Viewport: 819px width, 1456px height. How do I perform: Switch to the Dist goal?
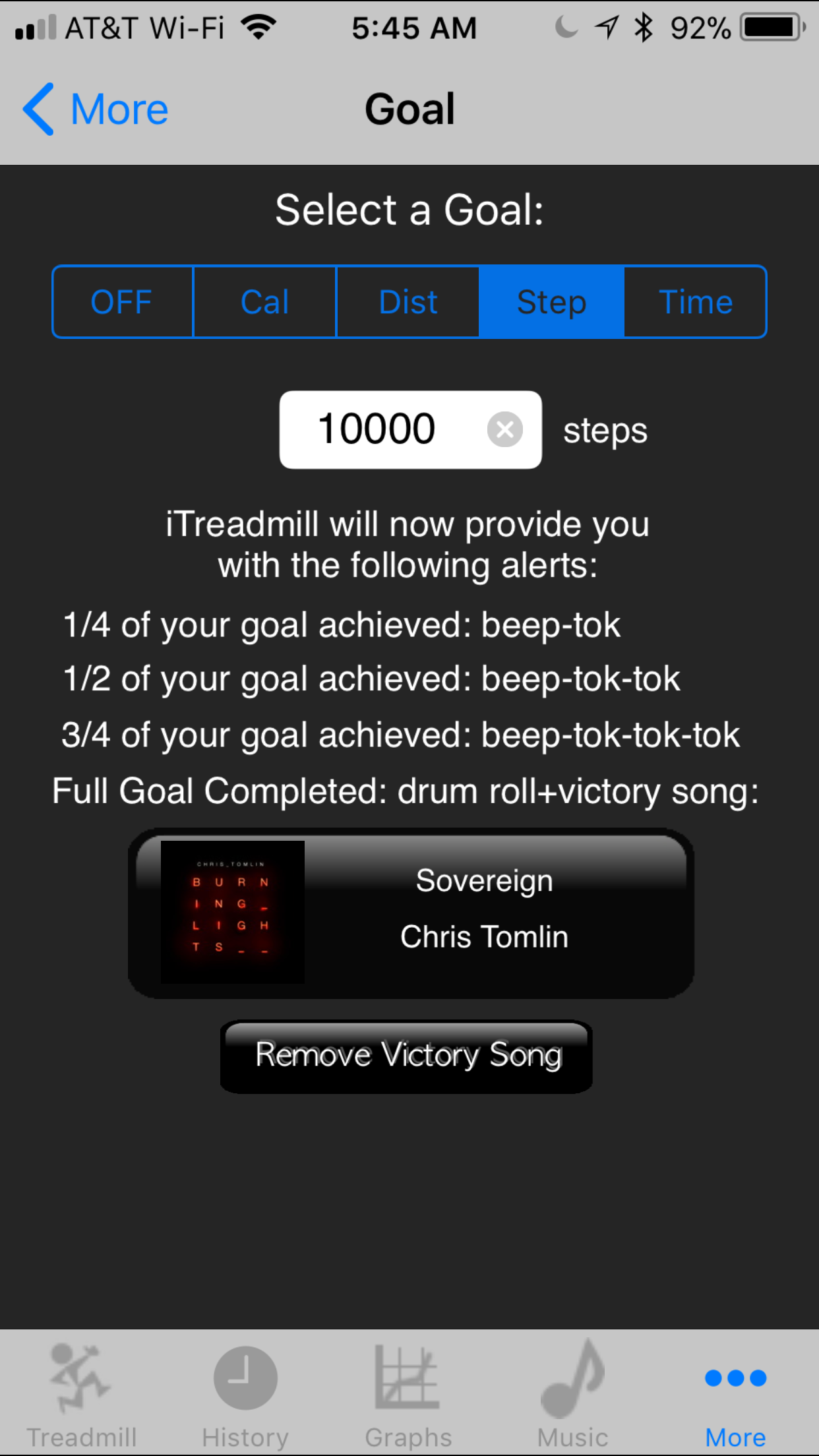coord(408,302)
